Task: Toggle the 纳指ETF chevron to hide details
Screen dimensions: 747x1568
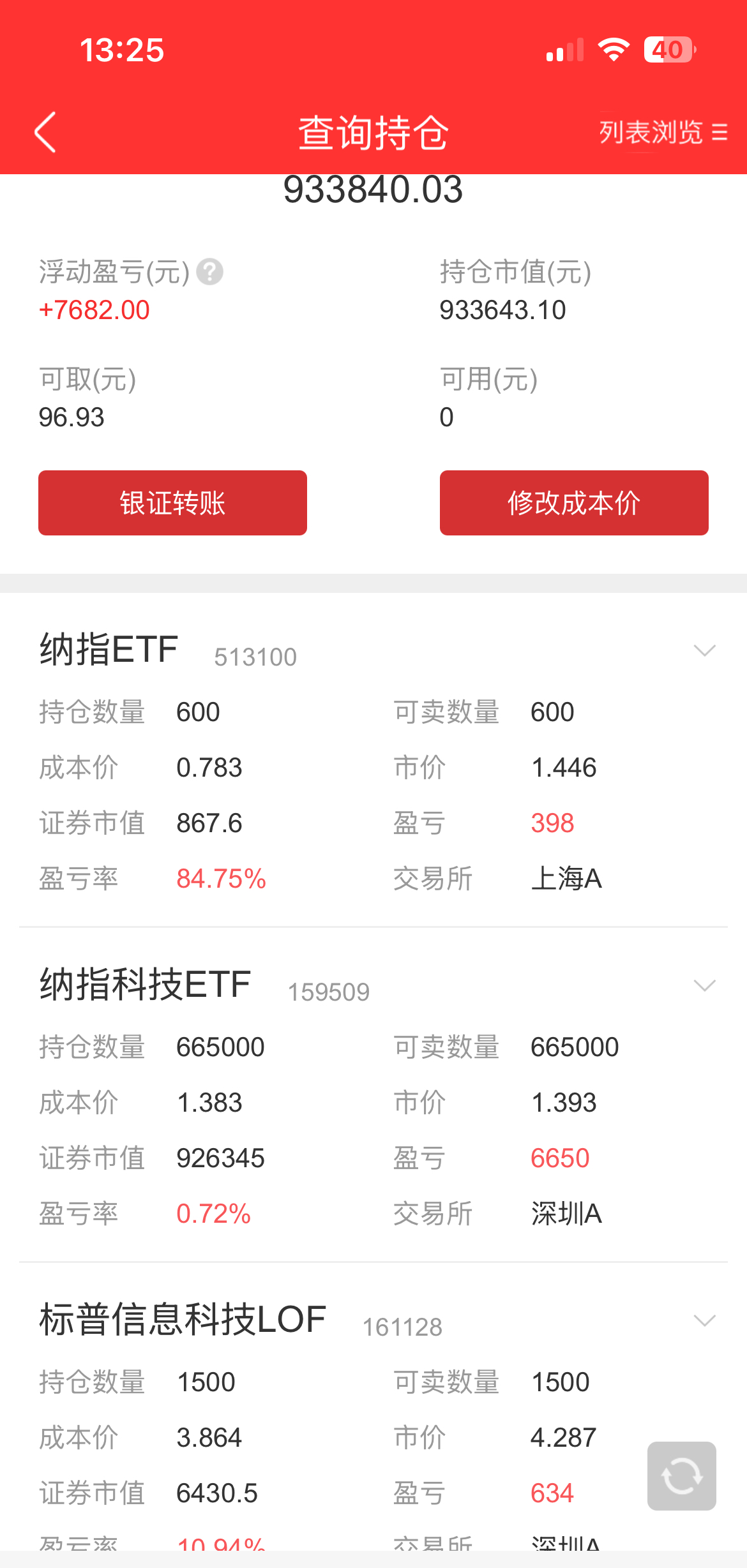Action: click(x=704, y=651)
